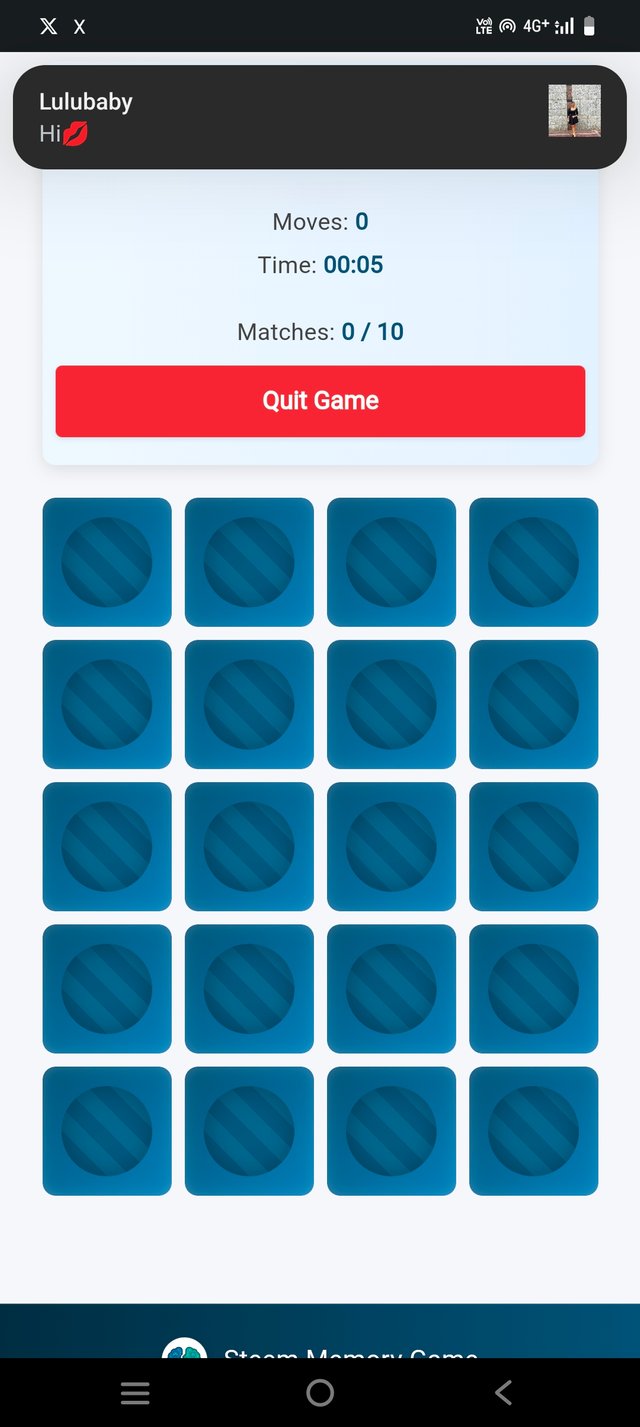
Task: Flip the first card of the bottom row
Action: 107,1131
